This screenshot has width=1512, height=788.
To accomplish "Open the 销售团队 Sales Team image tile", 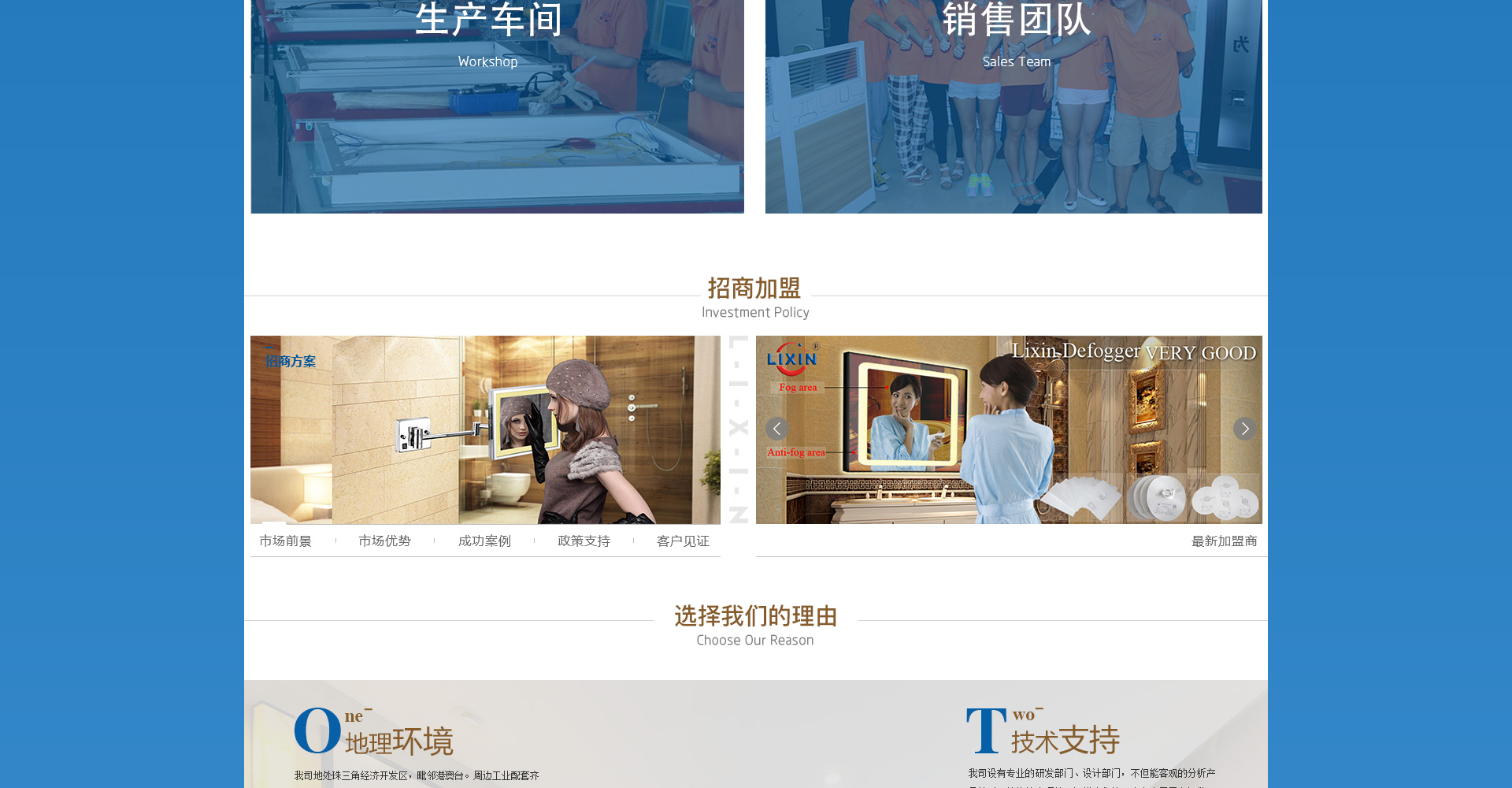I will click(x=1014, y=106).
